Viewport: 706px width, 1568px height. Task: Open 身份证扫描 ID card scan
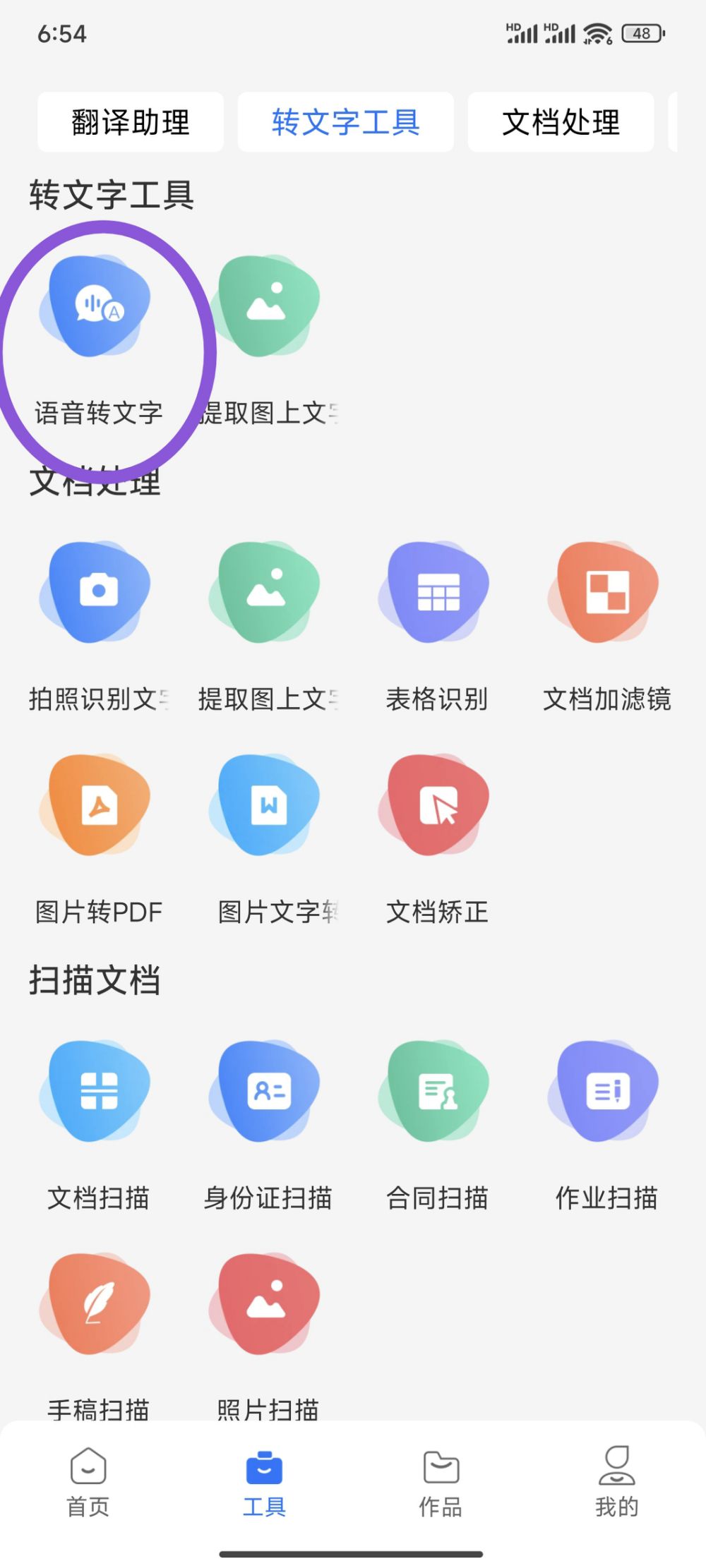(x=268, y=1092)
